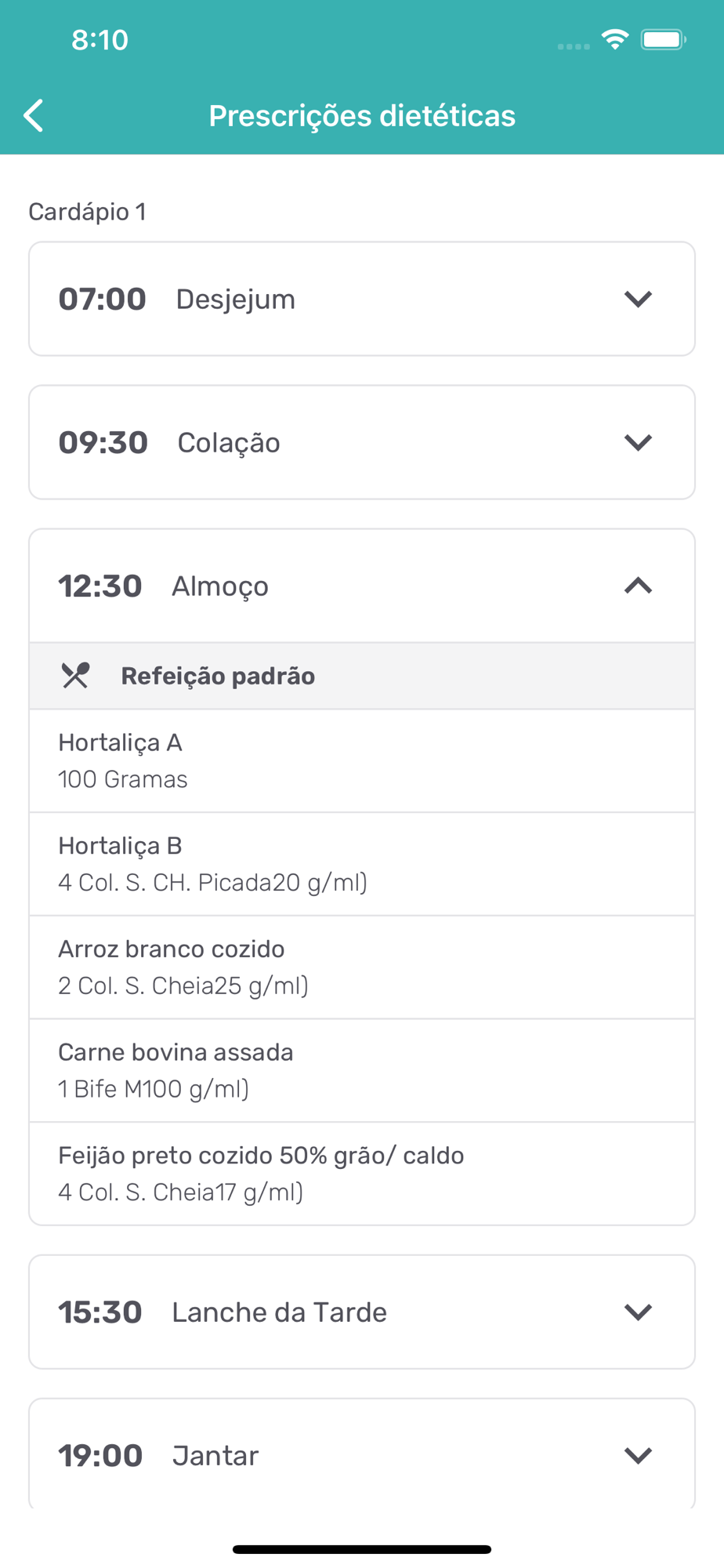
Task: Expand the 09:30 Colação meal
Action: [x=362, y=442]
